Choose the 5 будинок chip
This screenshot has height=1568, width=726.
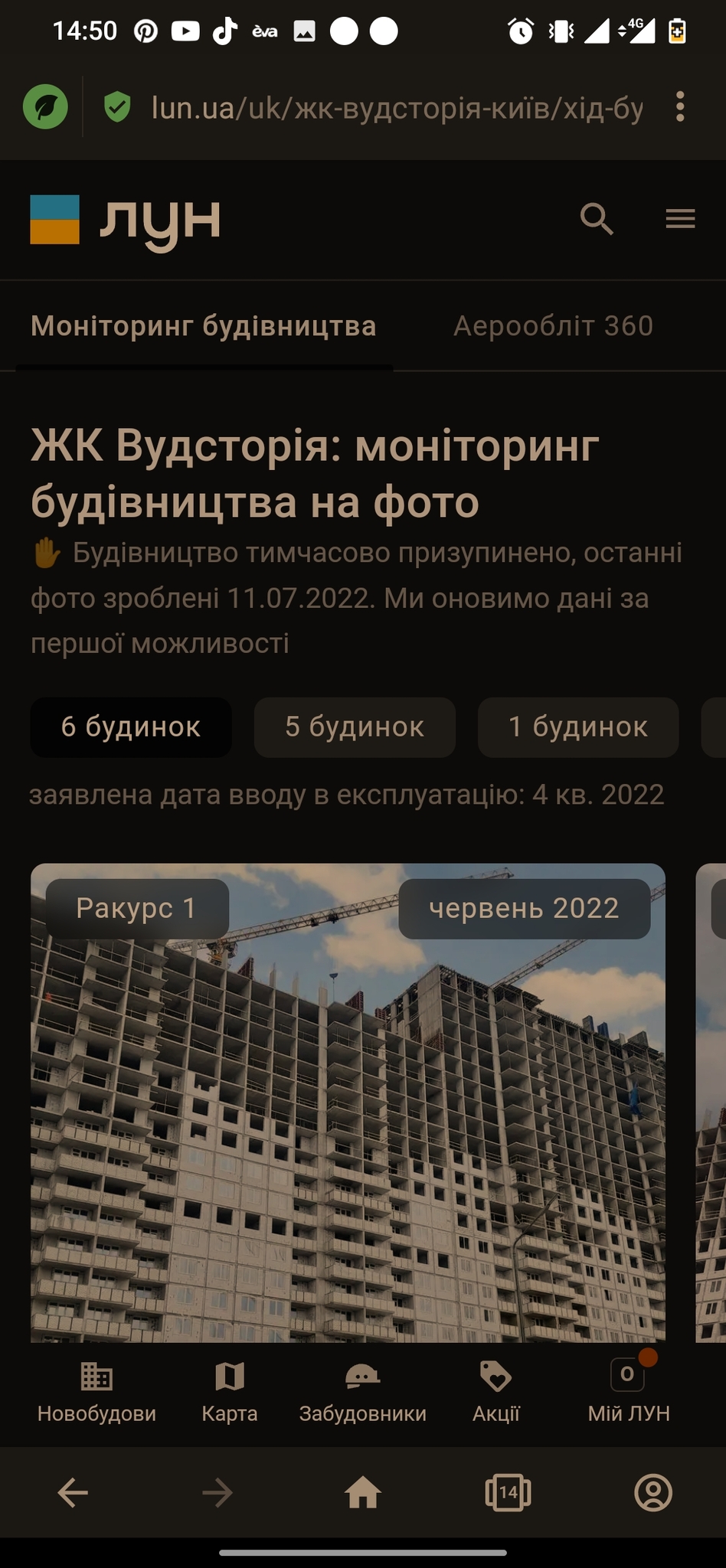pos(355,727)
